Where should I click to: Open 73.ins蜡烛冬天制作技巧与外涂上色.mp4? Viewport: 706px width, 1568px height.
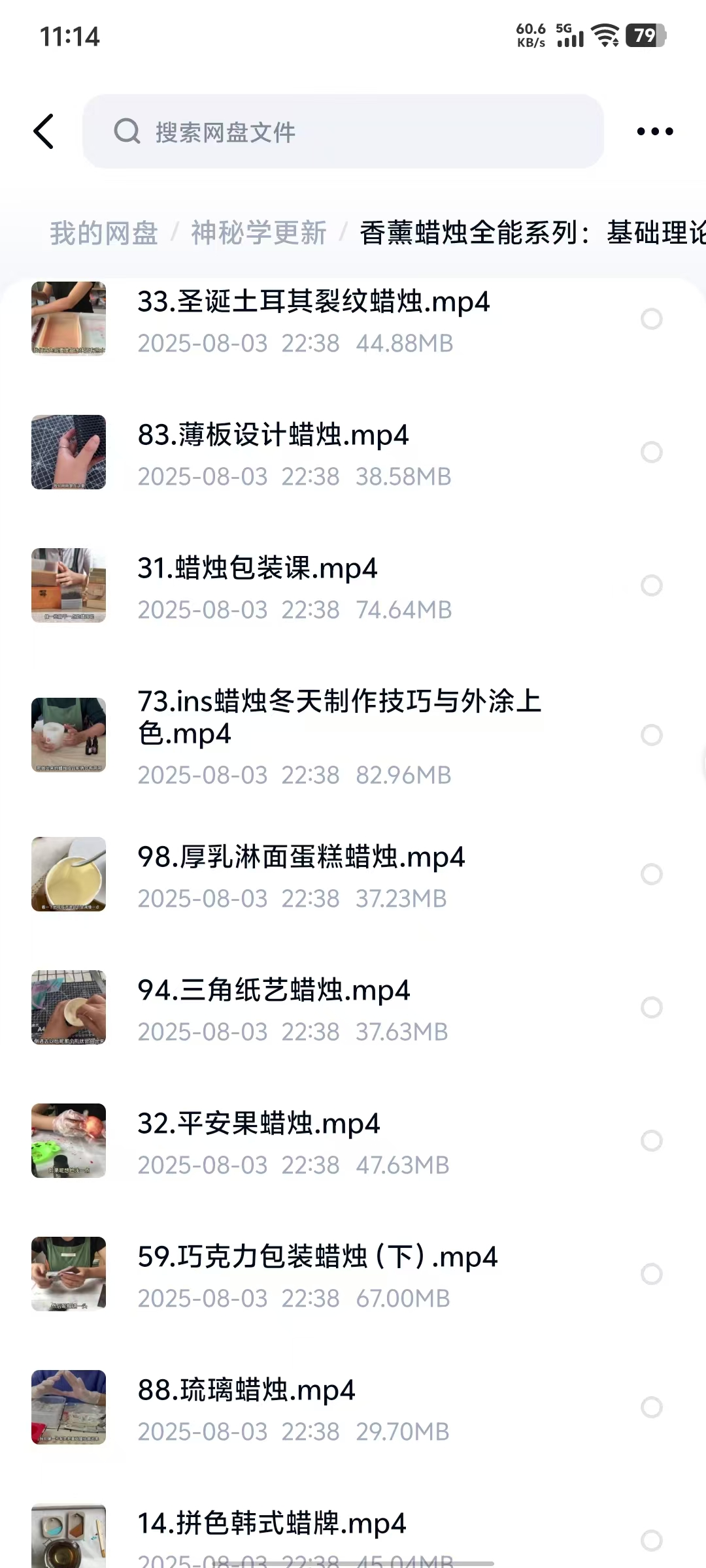339,717
